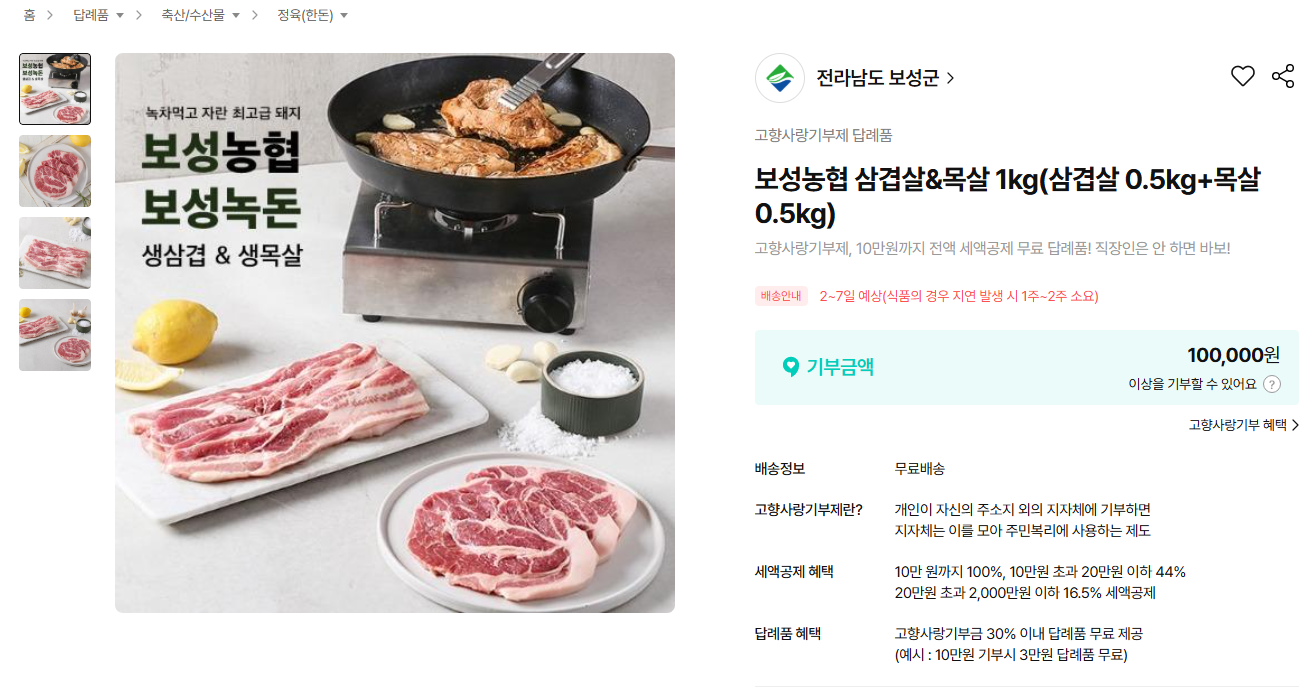Select the third thumbnail showing pork belly slab
The width and height of the screenshot is (1313, 694).
[55, 253]
